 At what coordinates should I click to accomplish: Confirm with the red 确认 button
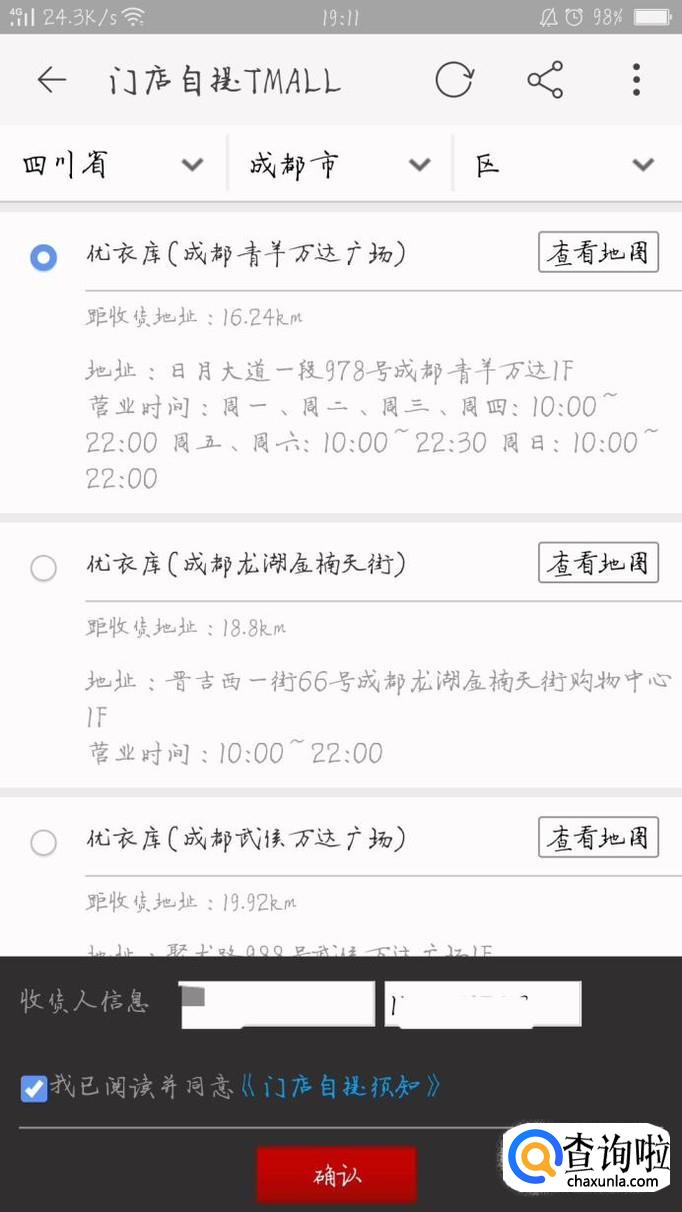point(336,1175)
